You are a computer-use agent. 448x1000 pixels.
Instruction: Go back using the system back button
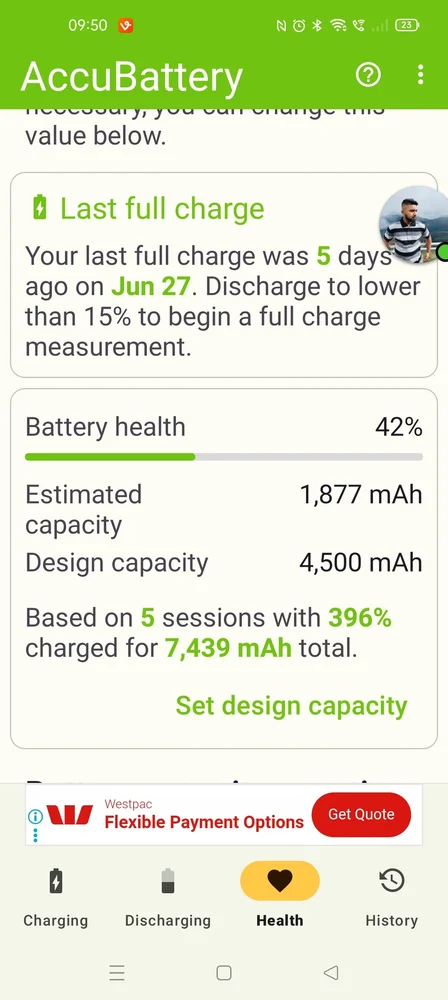click(x=331, y=973)
